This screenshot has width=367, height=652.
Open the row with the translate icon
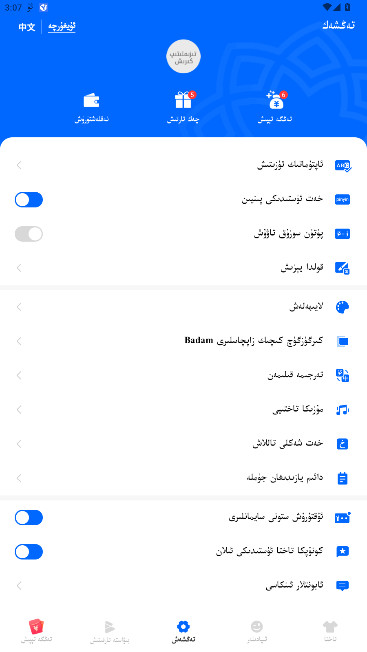(183, 375)
